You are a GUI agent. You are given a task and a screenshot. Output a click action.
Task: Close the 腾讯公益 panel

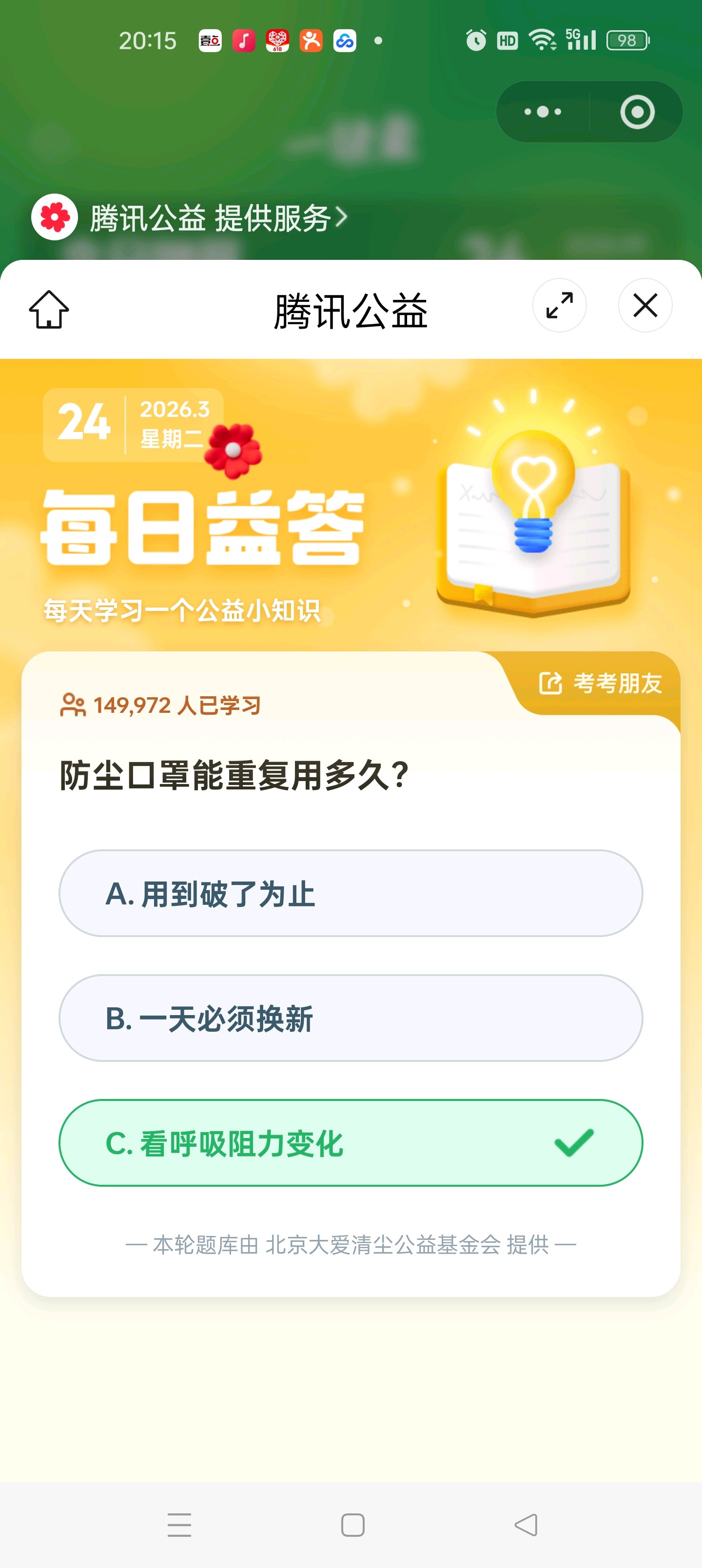645,306
